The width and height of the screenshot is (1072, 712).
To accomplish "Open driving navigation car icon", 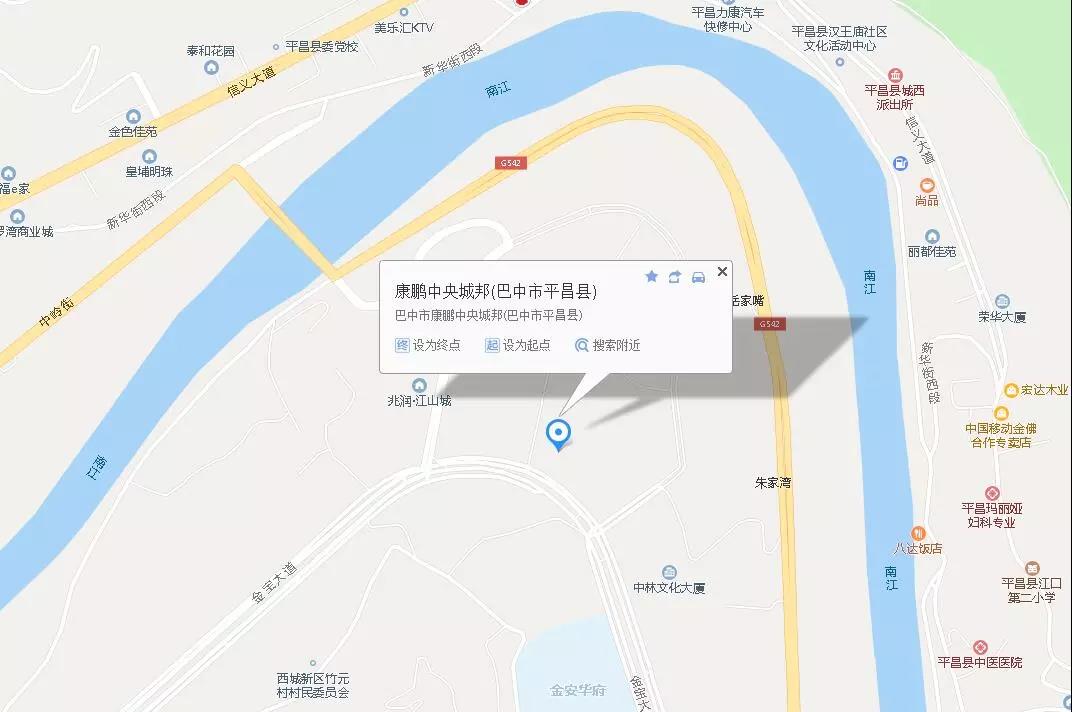I will tap(699, 277).
